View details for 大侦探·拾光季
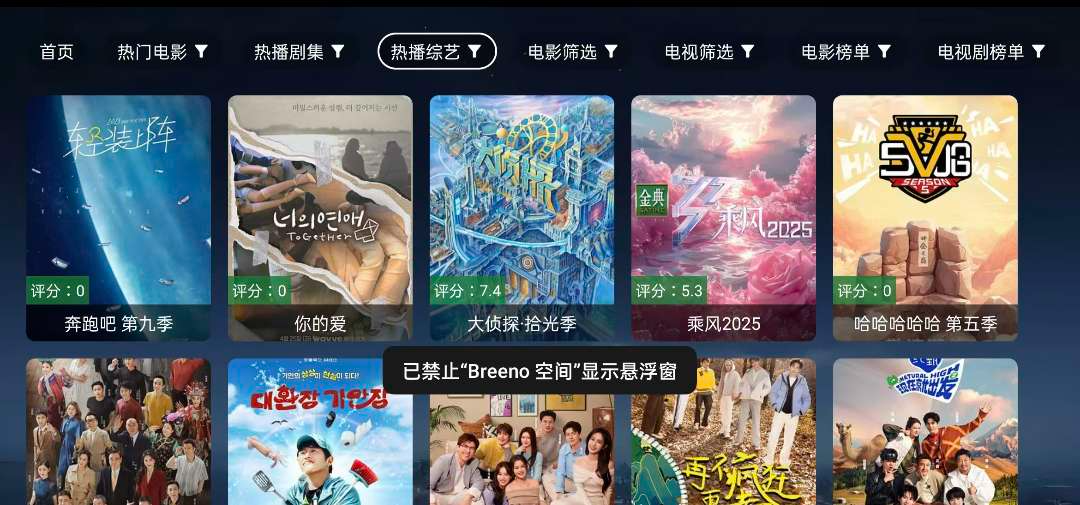The height and width of the screenshot is (505, 1080). [522, 217]
